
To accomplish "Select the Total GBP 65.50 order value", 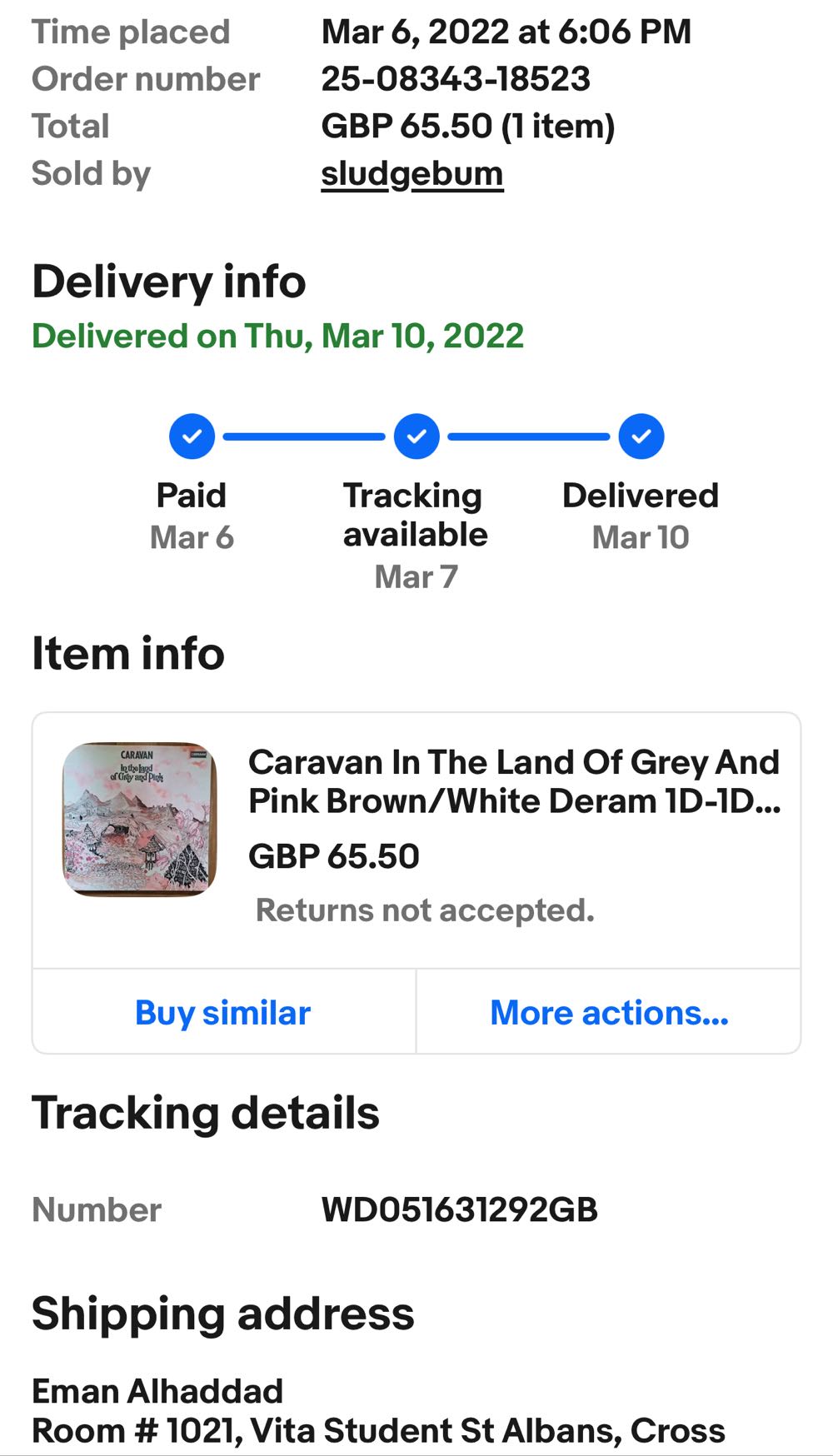I will click(x=470, y=127).
